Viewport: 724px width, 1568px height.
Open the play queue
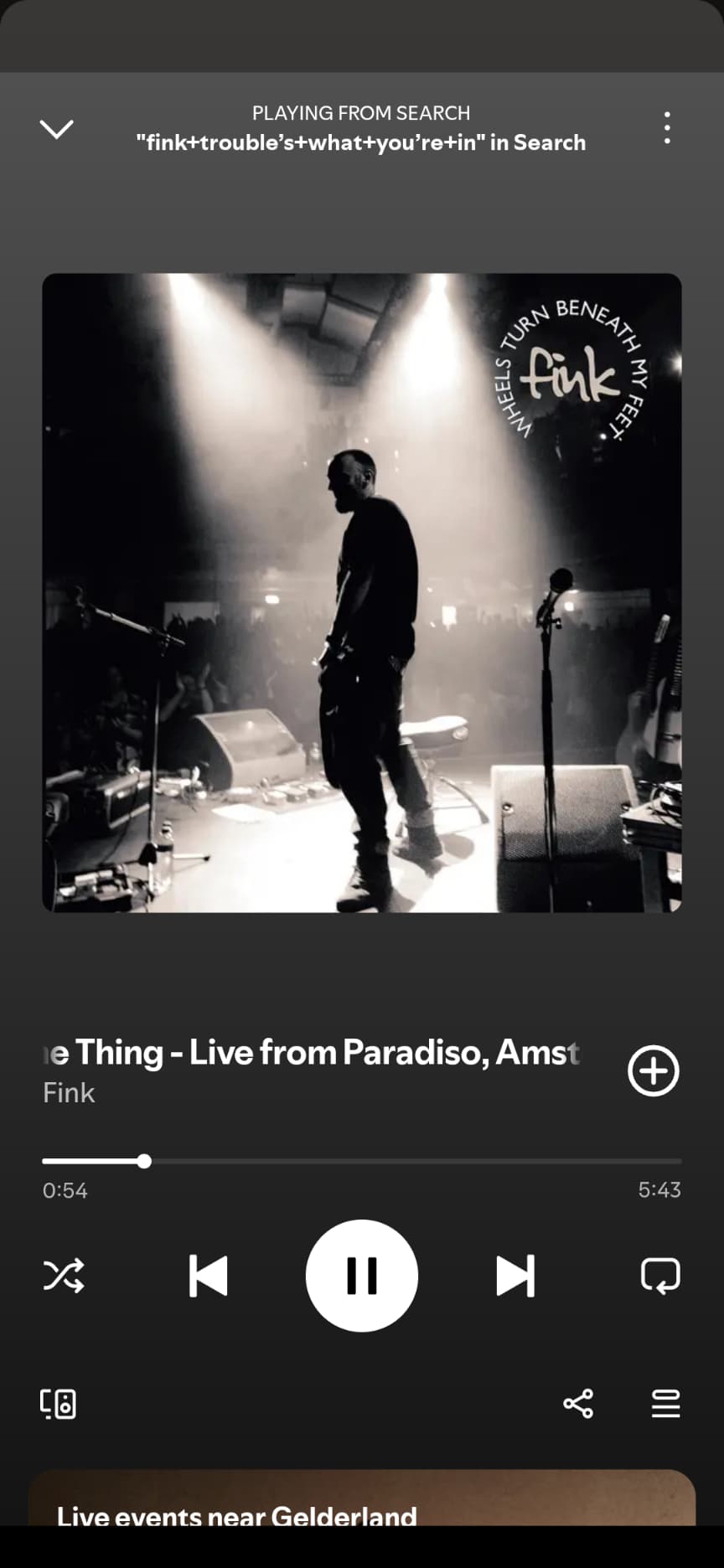(x=666, y=1404)
